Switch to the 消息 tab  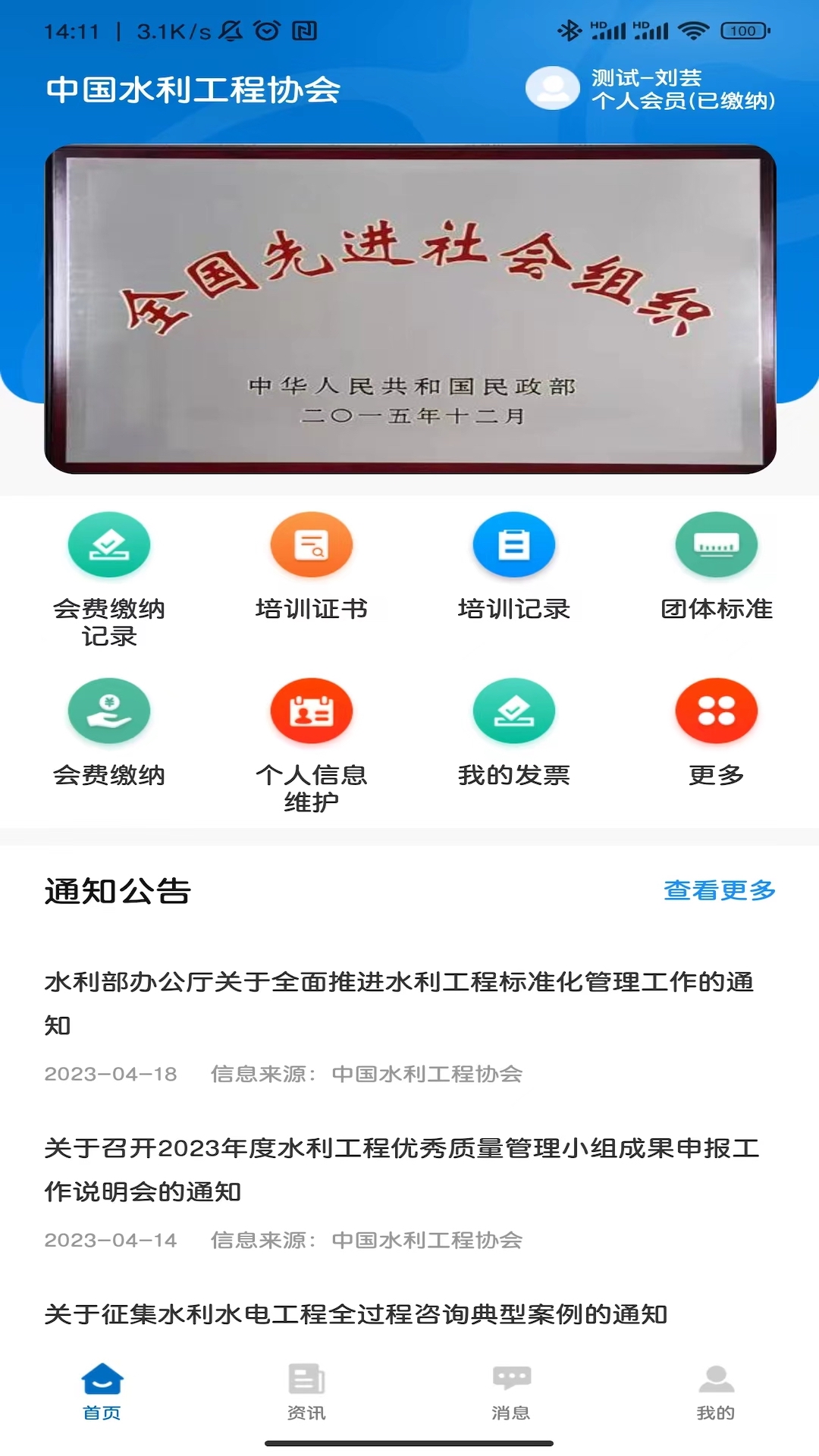[x=510, y=1395]
